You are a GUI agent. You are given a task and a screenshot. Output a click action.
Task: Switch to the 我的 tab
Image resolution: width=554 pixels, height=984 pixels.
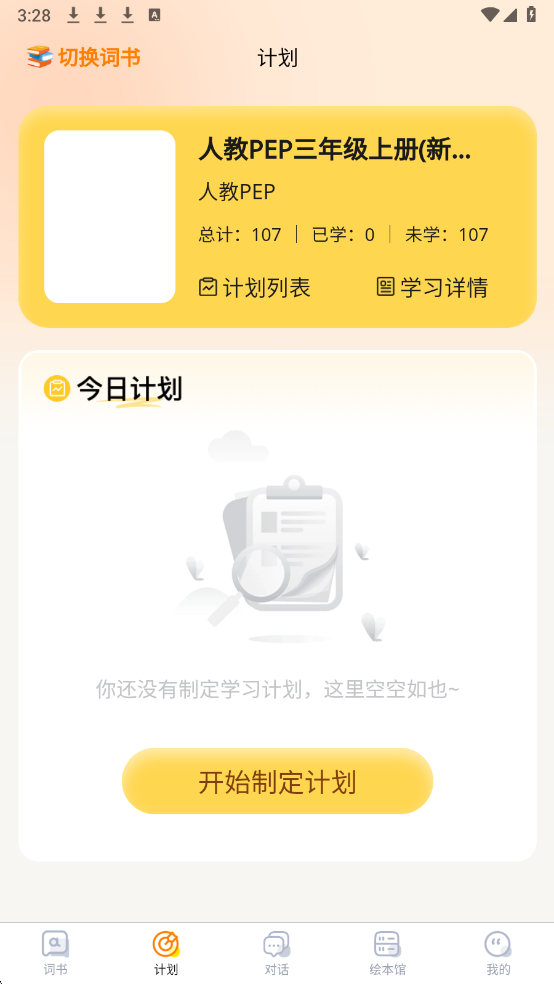(x=498, y=953)
